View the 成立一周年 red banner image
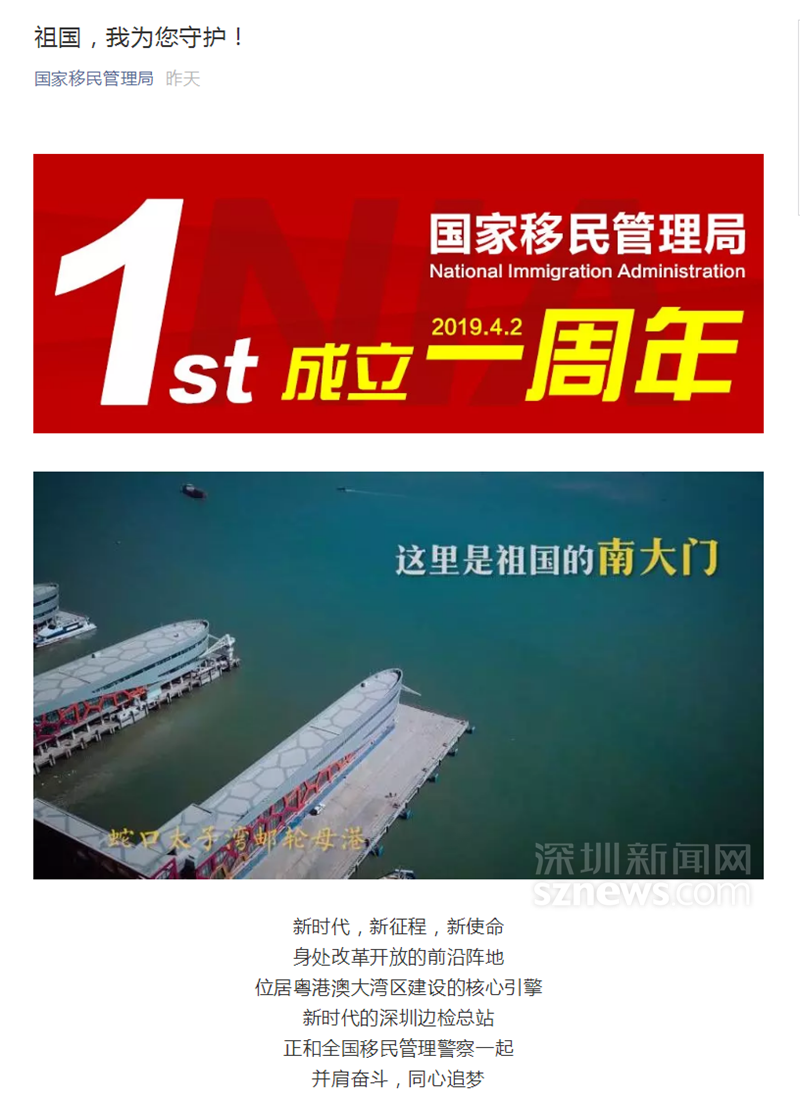Image resolution: width=800 pixels, height=1100 pixels. 398,293
